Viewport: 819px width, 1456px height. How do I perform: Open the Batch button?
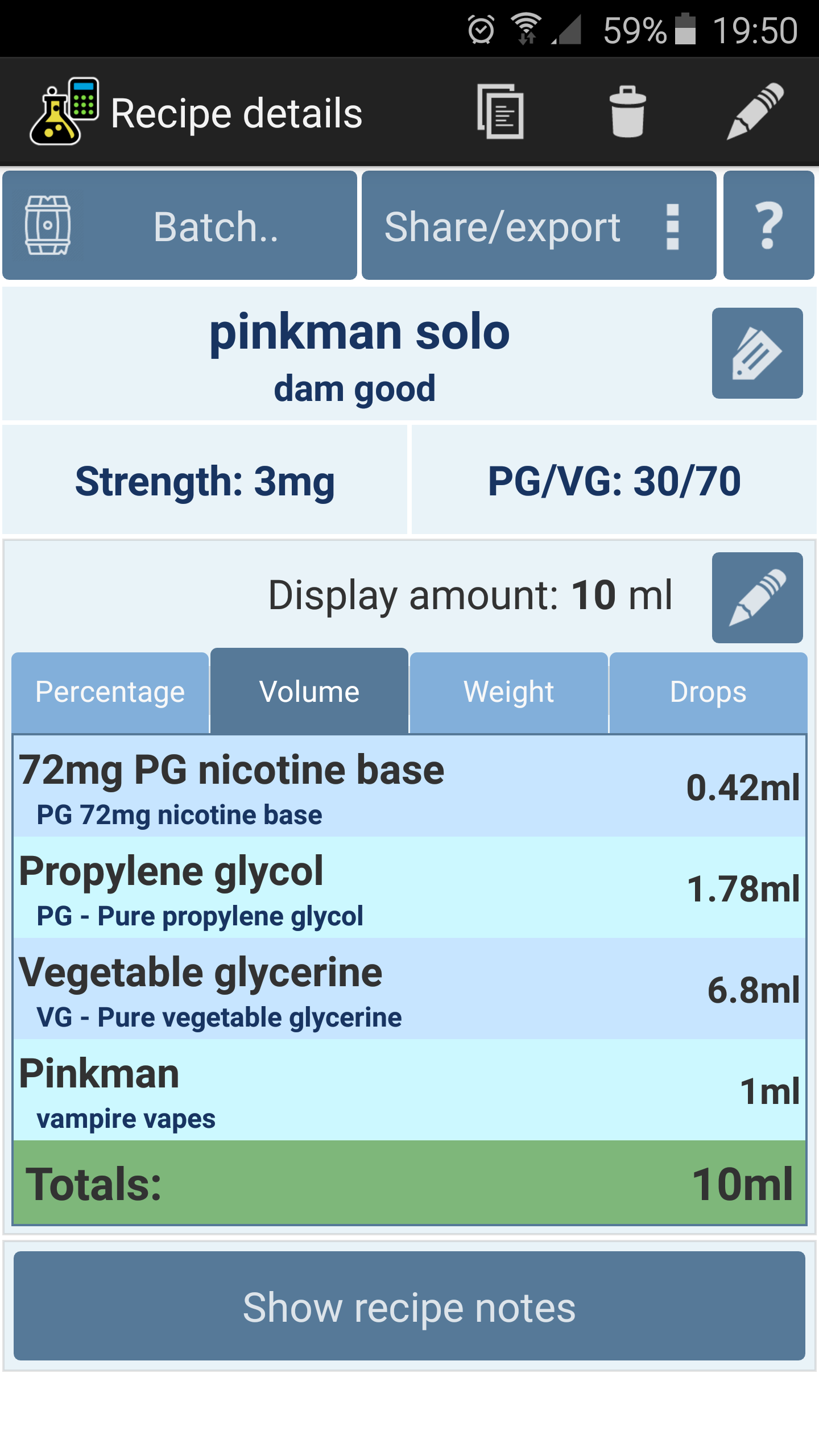coord(180,226)
